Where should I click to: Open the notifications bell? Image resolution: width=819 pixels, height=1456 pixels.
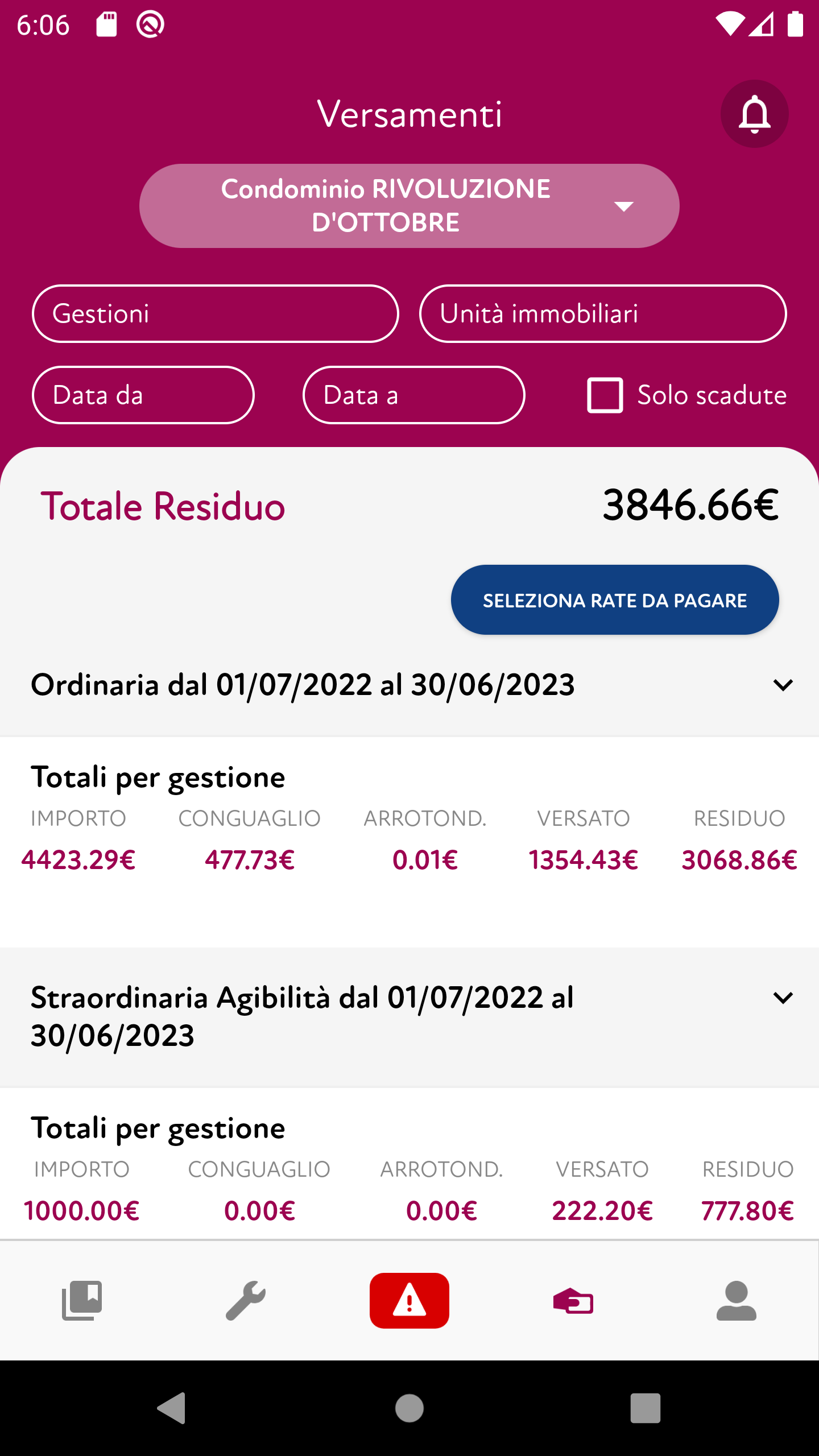point(754,114)
